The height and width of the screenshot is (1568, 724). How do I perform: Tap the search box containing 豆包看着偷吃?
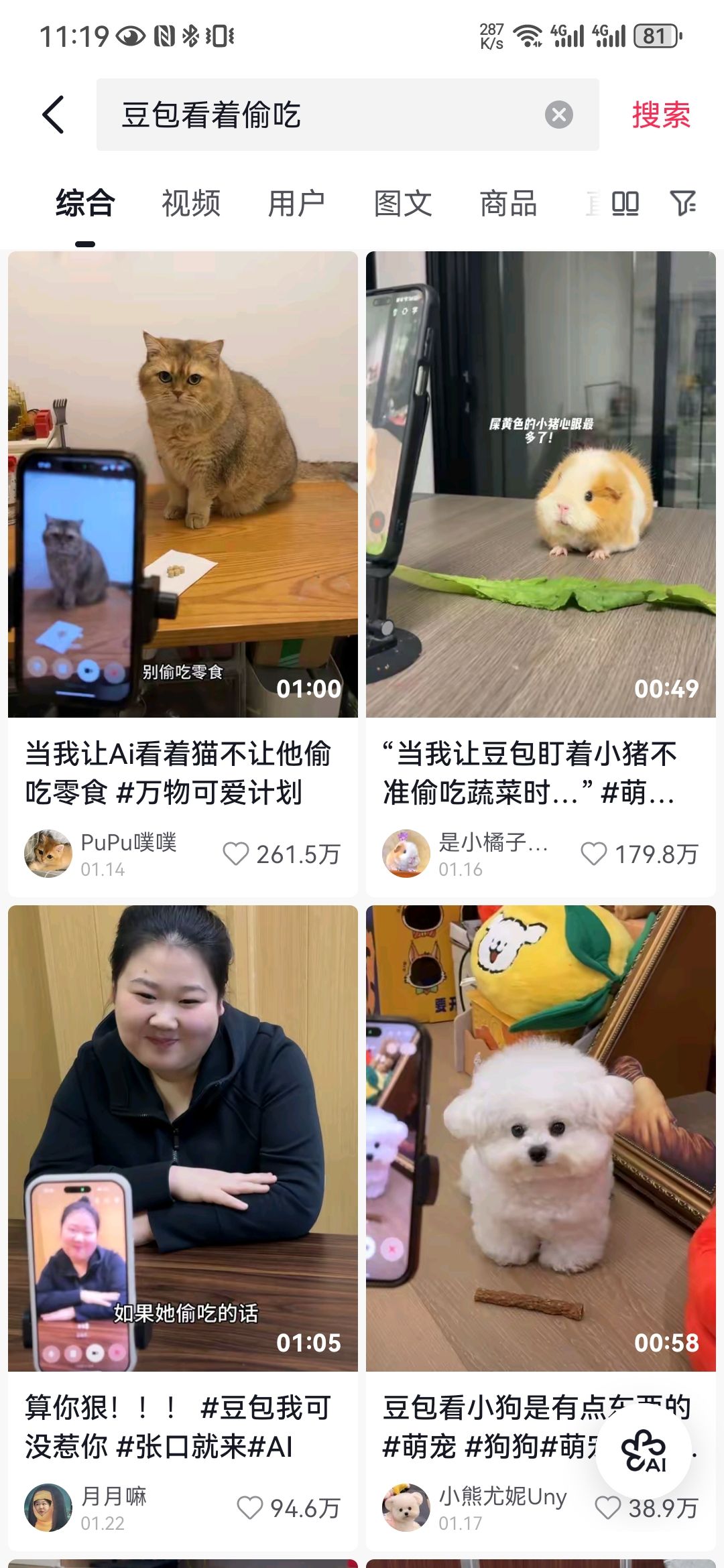click(x=322, y=115)
